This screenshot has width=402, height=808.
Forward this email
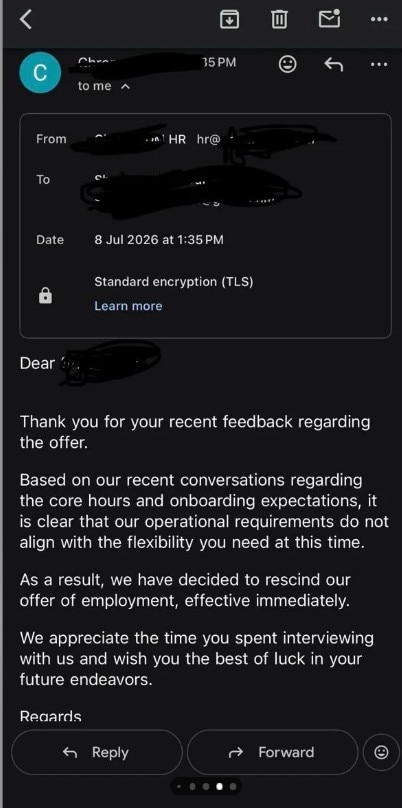tap(272, 752)
